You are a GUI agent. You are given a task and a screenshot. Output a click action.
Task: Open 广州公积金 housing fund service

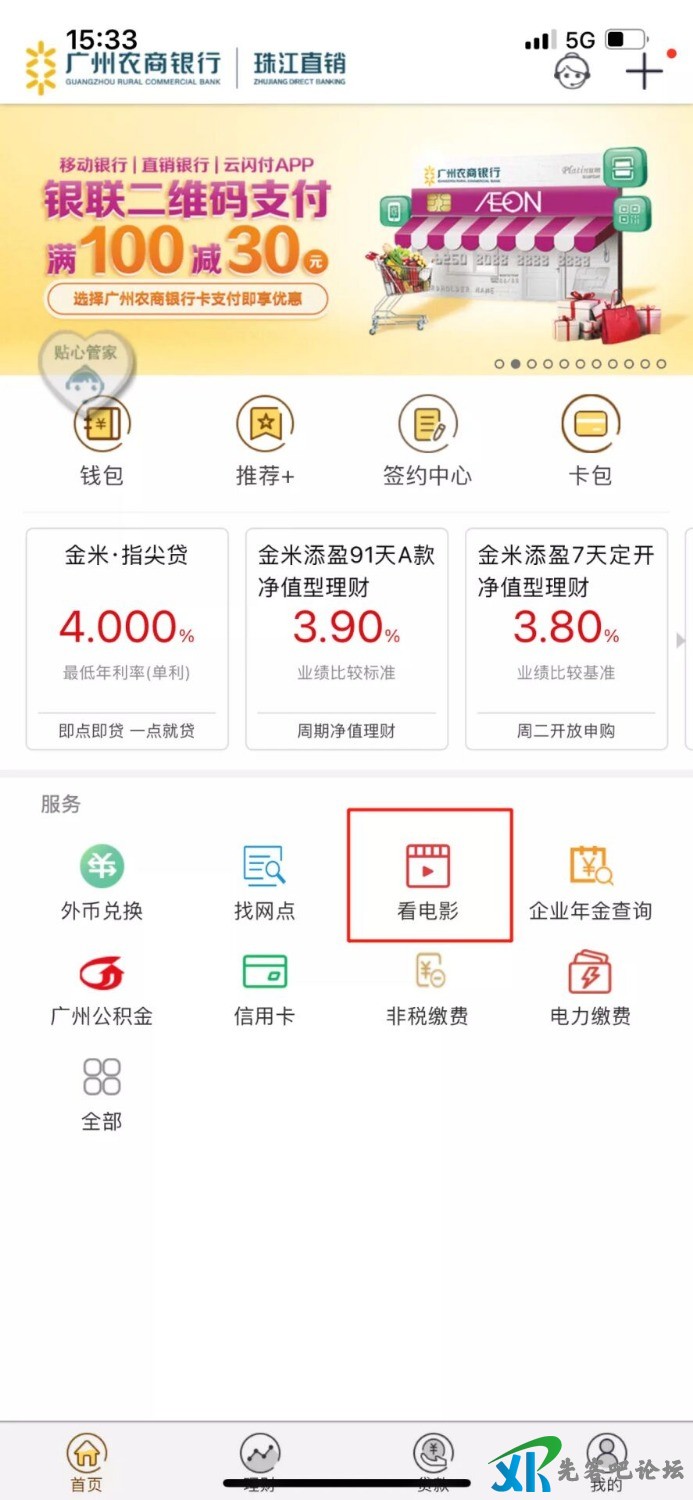coord(102,988)
